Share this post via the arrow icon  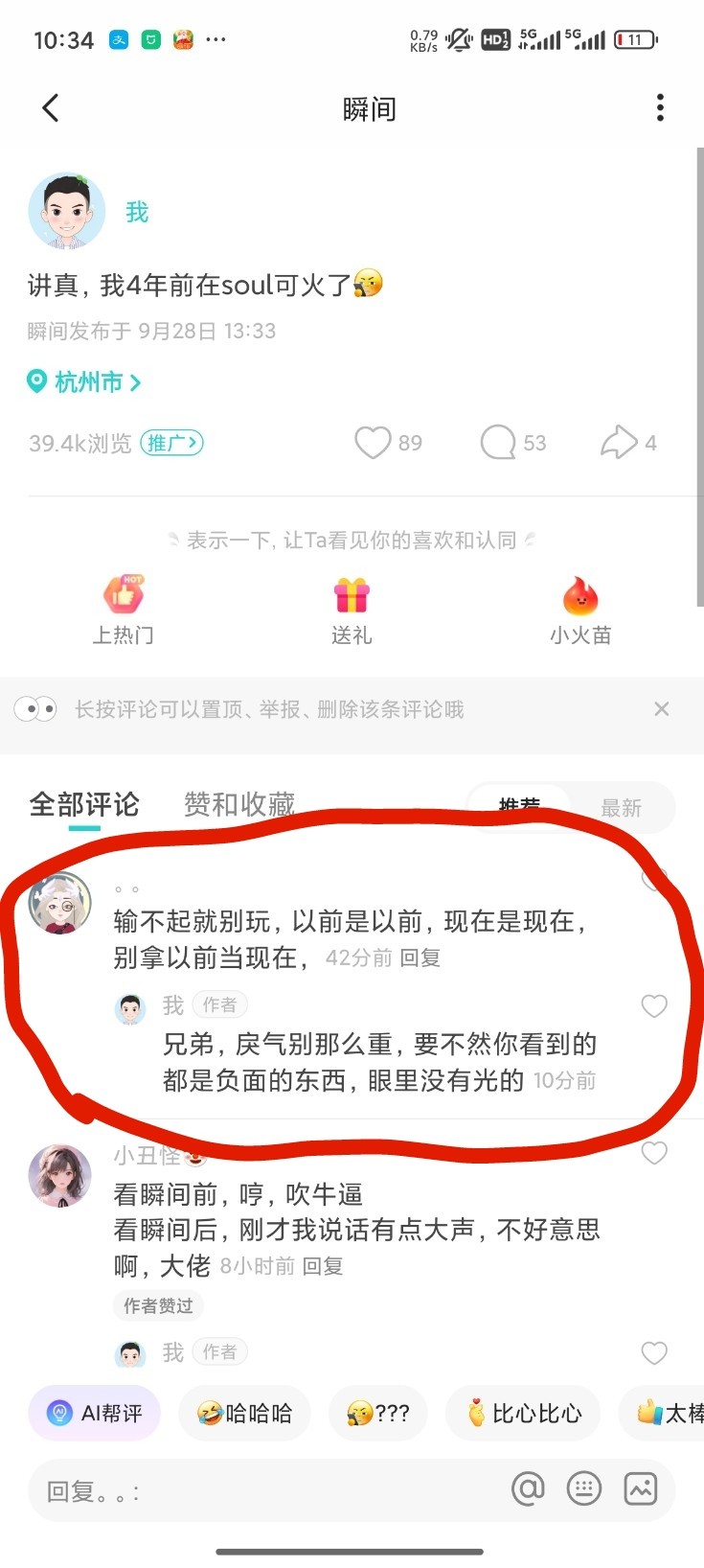(x=619, y=442)
